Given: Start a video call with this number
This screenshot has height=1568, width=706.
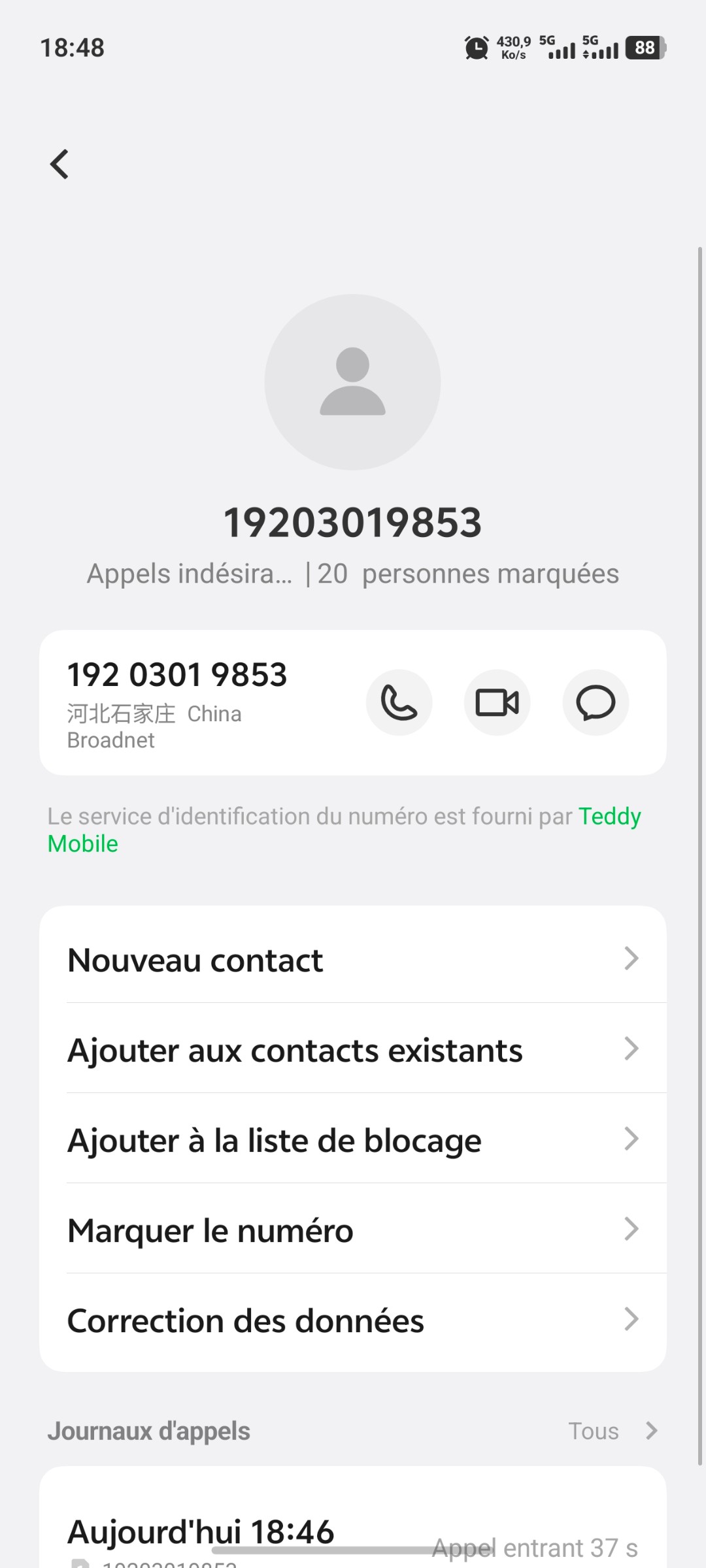Looking at the screenshot, I should (497, 702).
